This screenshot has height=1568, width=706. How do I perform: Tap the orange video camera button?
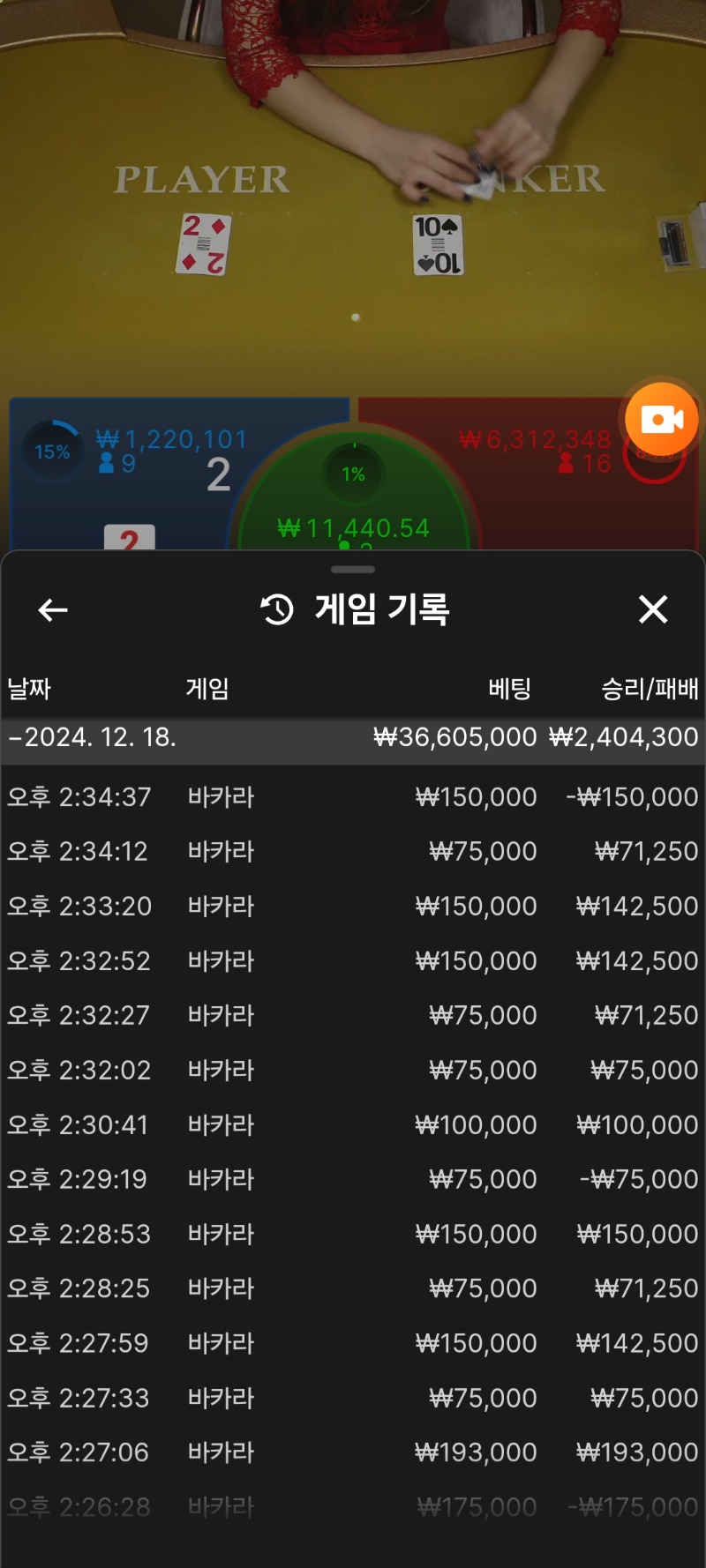click(662, 420)
